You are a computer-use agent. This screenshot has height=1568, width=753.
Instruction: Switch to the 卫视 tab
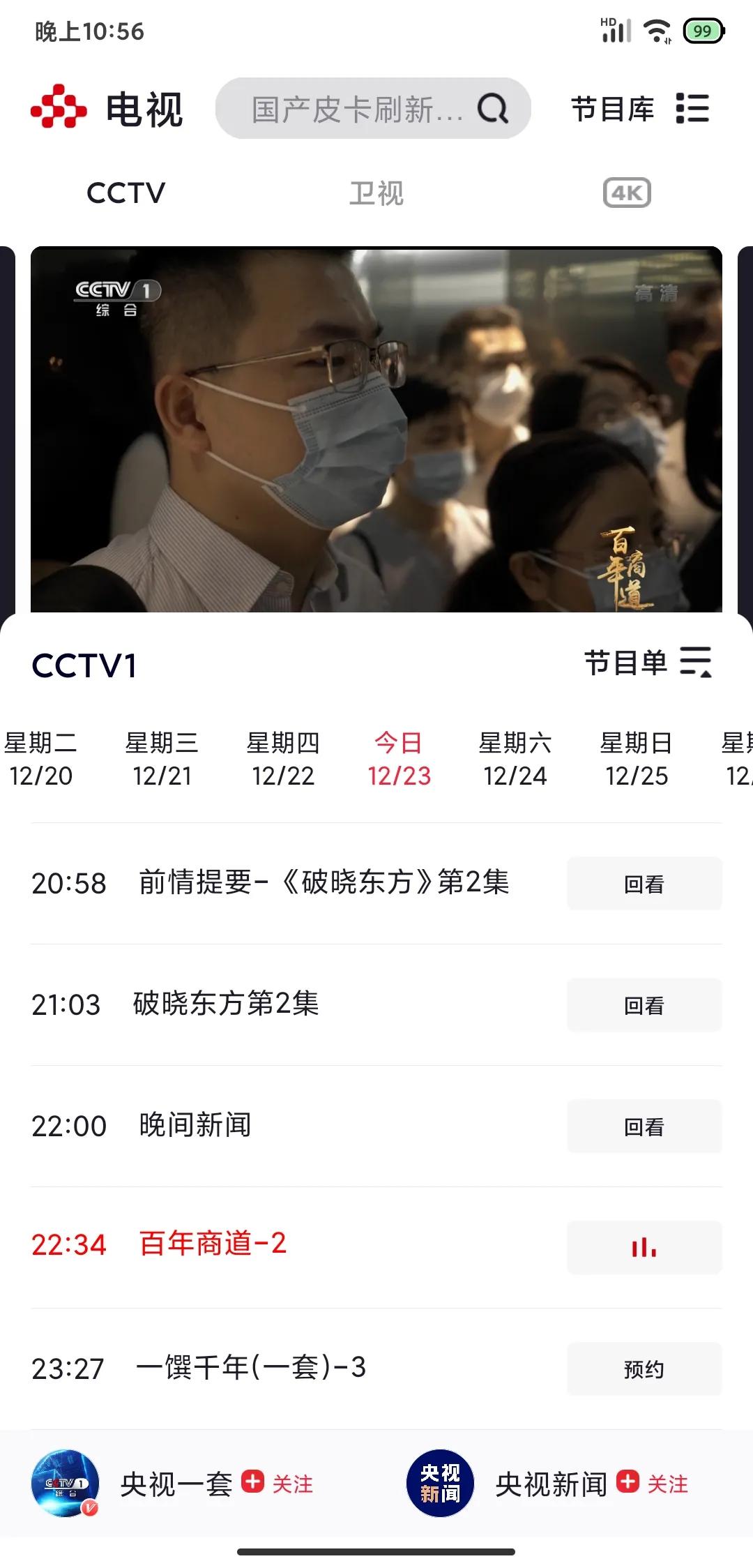click(376, 193)
